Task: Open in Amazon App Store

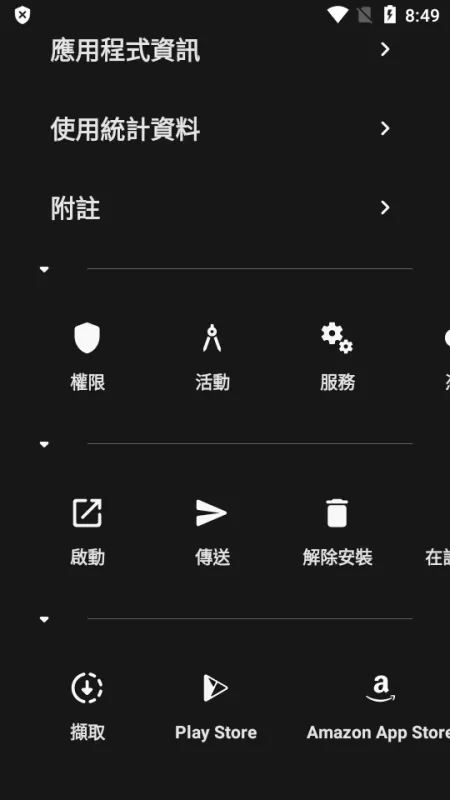Action: pyautogui.click(x=378, y=707)
